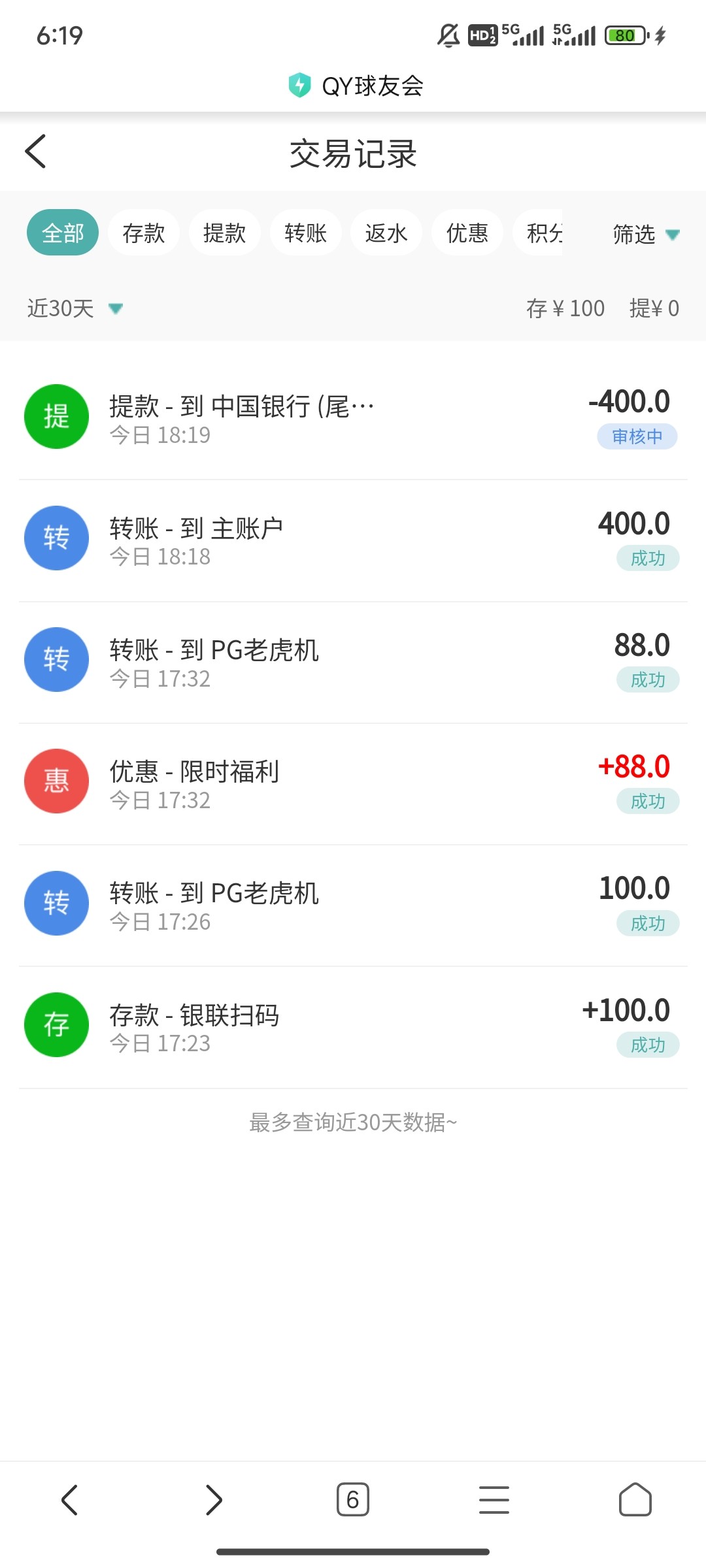View 转账 到 PG老虎机 at 17:32
The height and width of the screenshot is (1568, 706).
coord(353,662)
